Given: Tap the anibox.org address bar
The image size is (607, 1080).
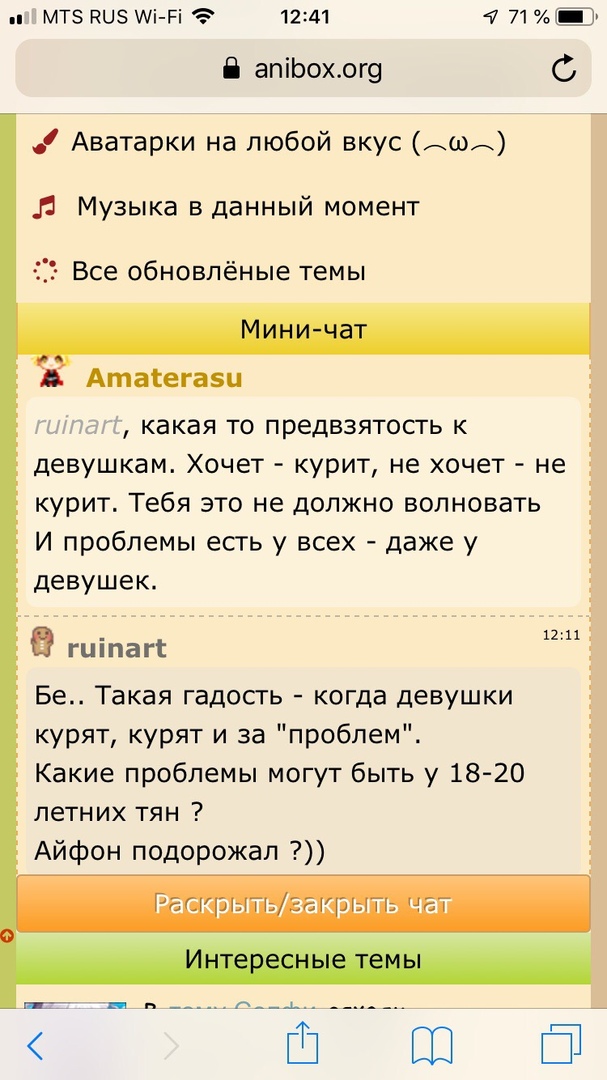Looking at the screenshot, I should [x=302, y=68].
